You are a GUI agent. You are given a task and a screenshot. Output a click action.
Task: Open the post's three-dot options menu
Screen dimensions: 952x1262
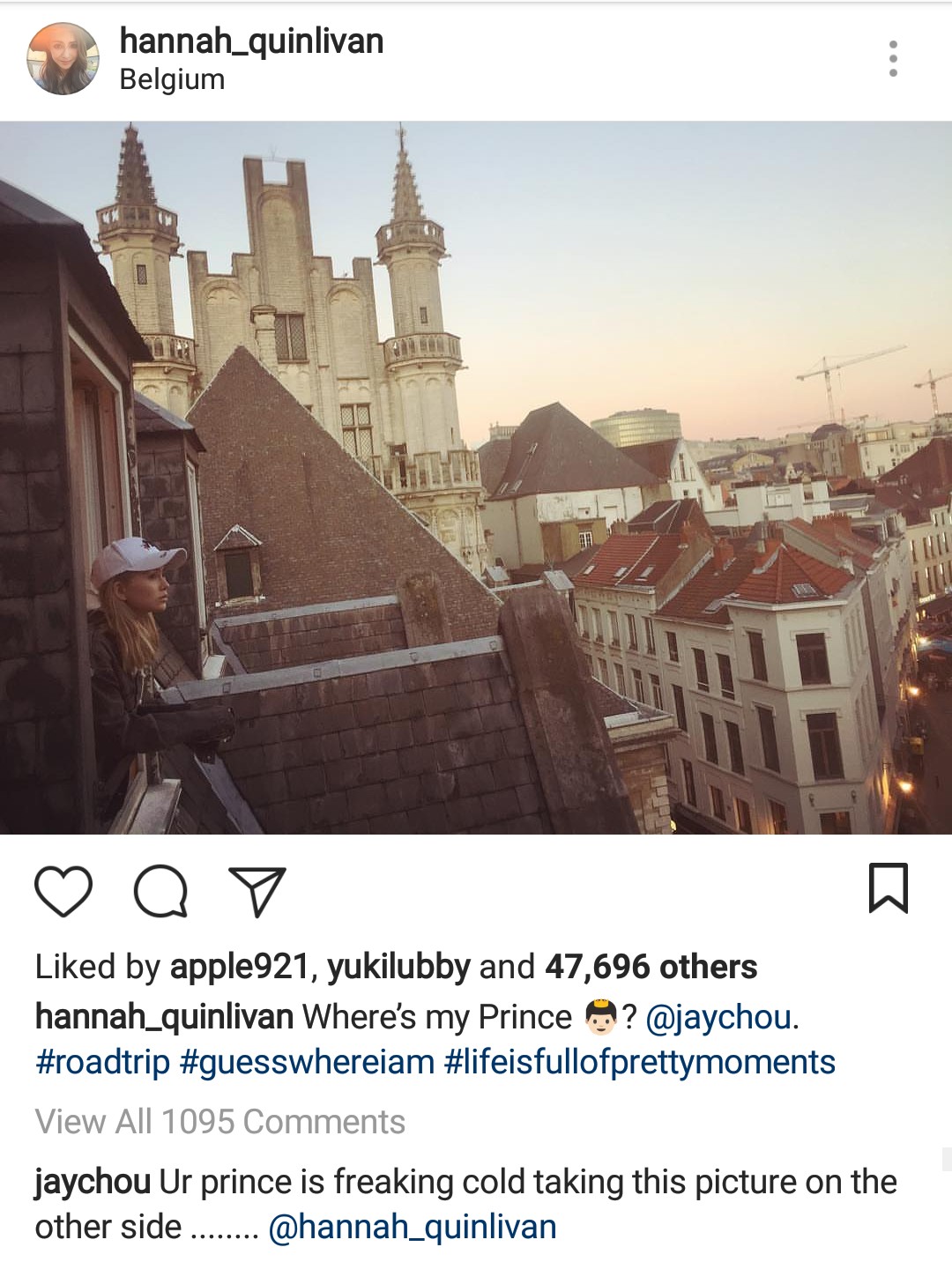(893, 58)
